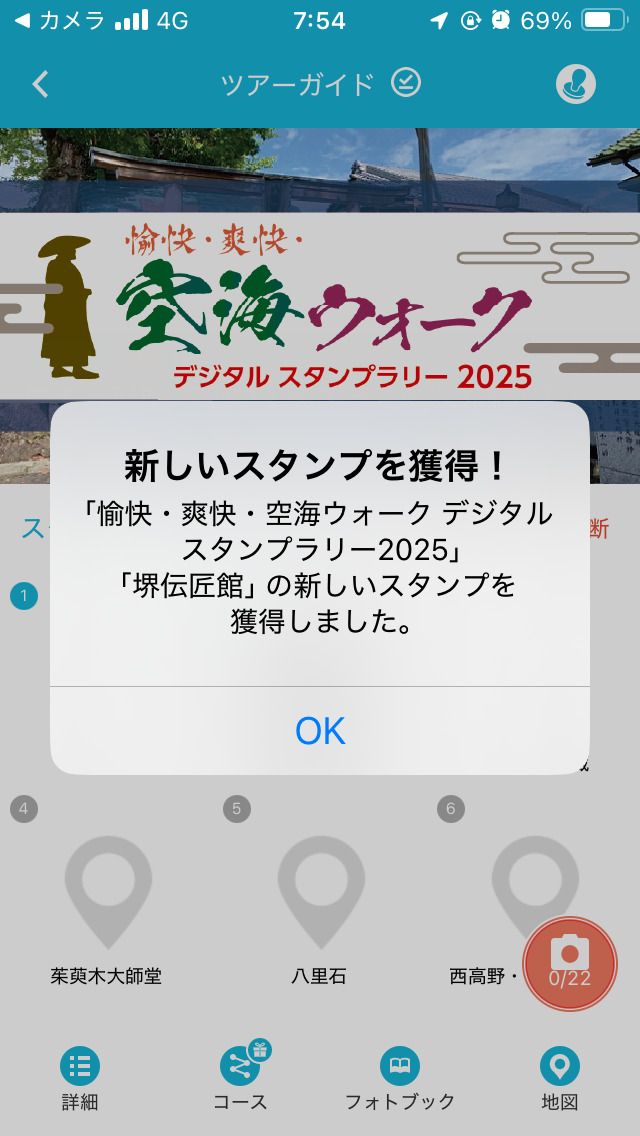The height and width of the screenshot is (1136, 640).
Task: Go back from the Tour Guide screen
Action: click(x=40, y=84)
